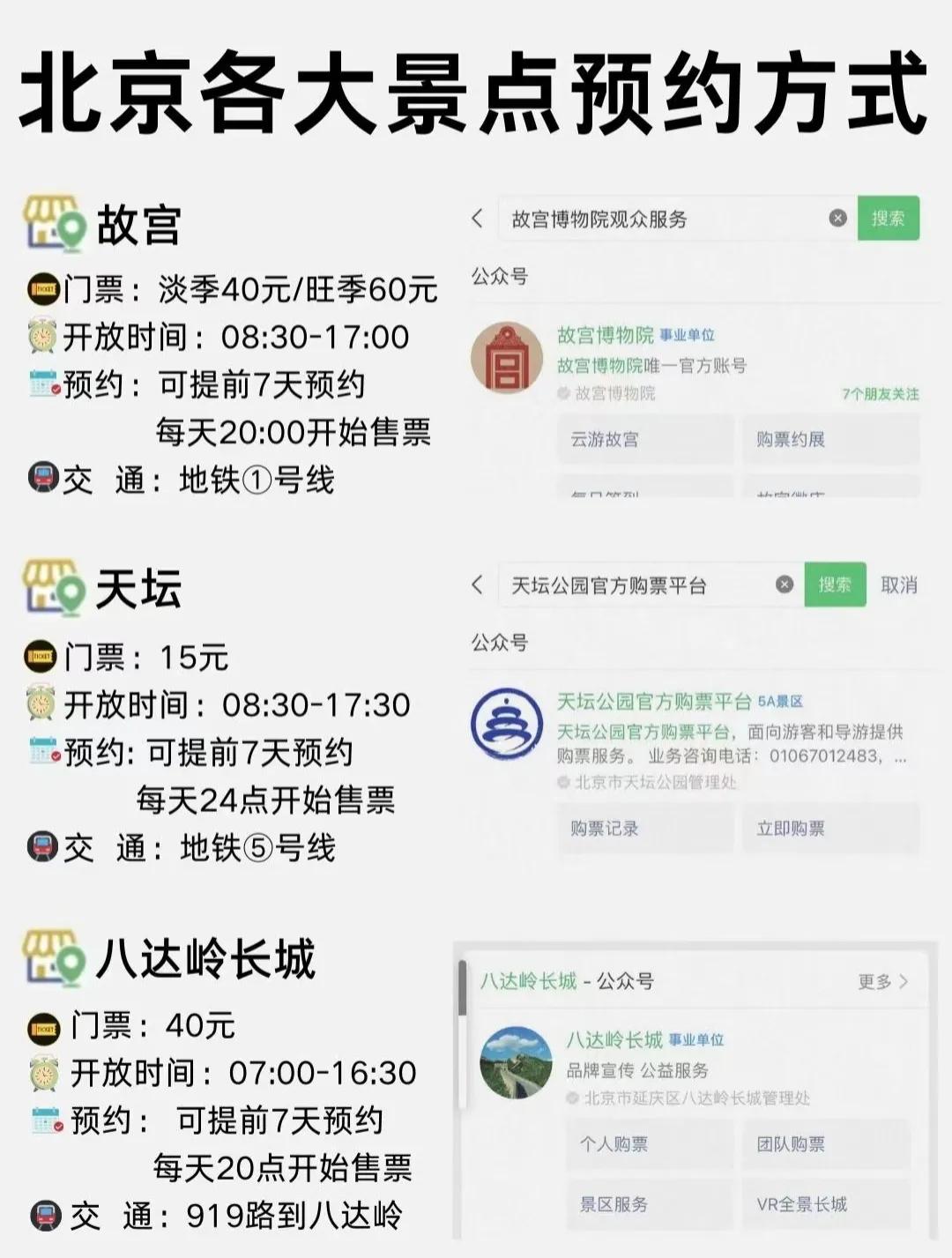952x1258 pixels.
Task: Tap the back chevron in the 天坛 search bar
Action: [x=477, y=584]
